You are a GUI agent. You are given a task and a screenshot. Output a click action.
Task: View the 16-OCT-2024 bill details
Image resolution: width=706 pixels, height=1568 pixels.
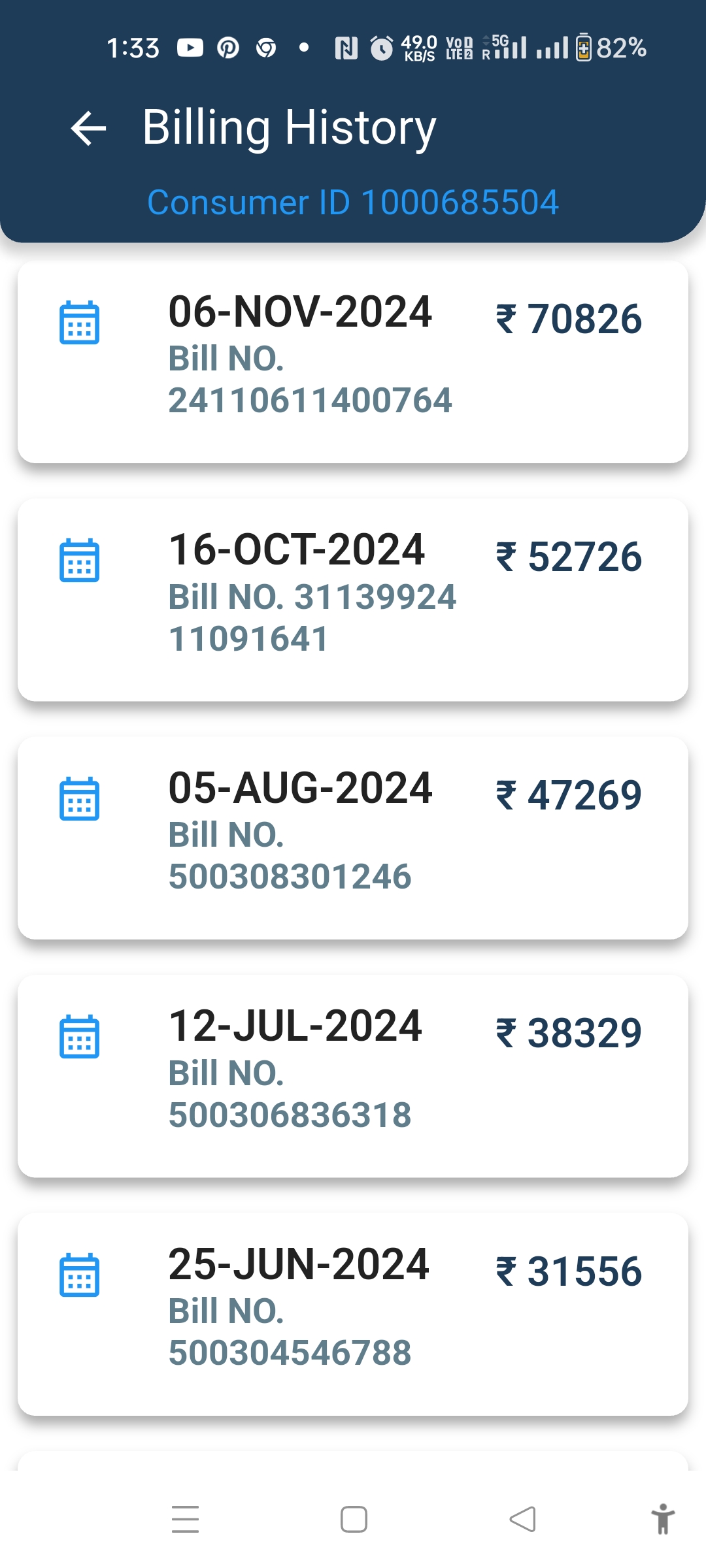tap(353, 600)
